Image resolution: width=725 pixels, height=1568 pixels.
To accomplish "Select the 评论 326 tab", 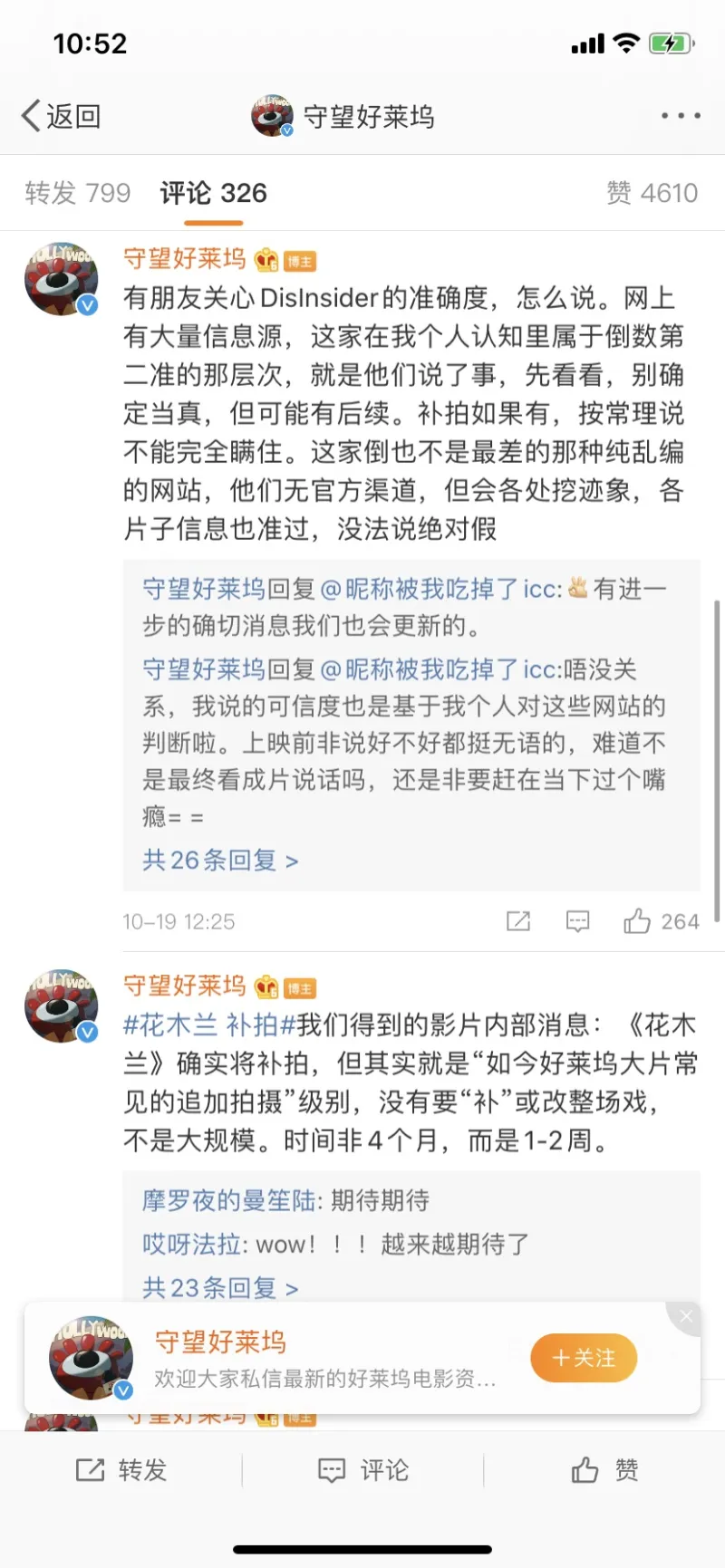I will pyautogui.click(x=214, y=193).
